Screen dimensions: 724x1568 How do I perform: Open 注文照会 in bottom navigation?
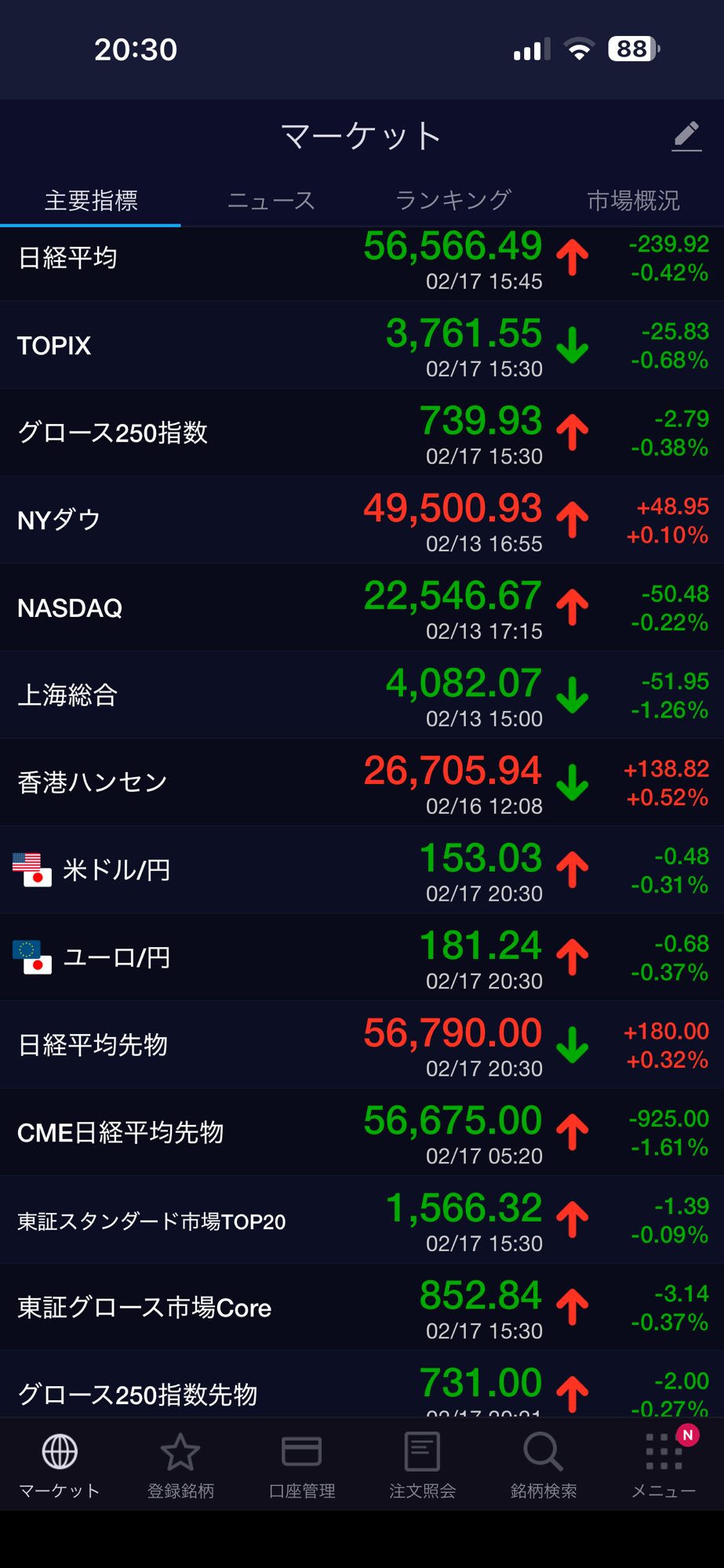point(422,1465)
